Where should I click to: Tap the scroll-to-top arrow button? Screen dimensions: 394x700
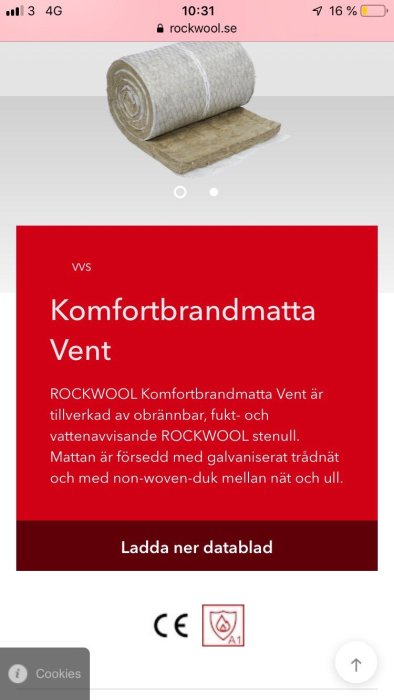[356, 665]
